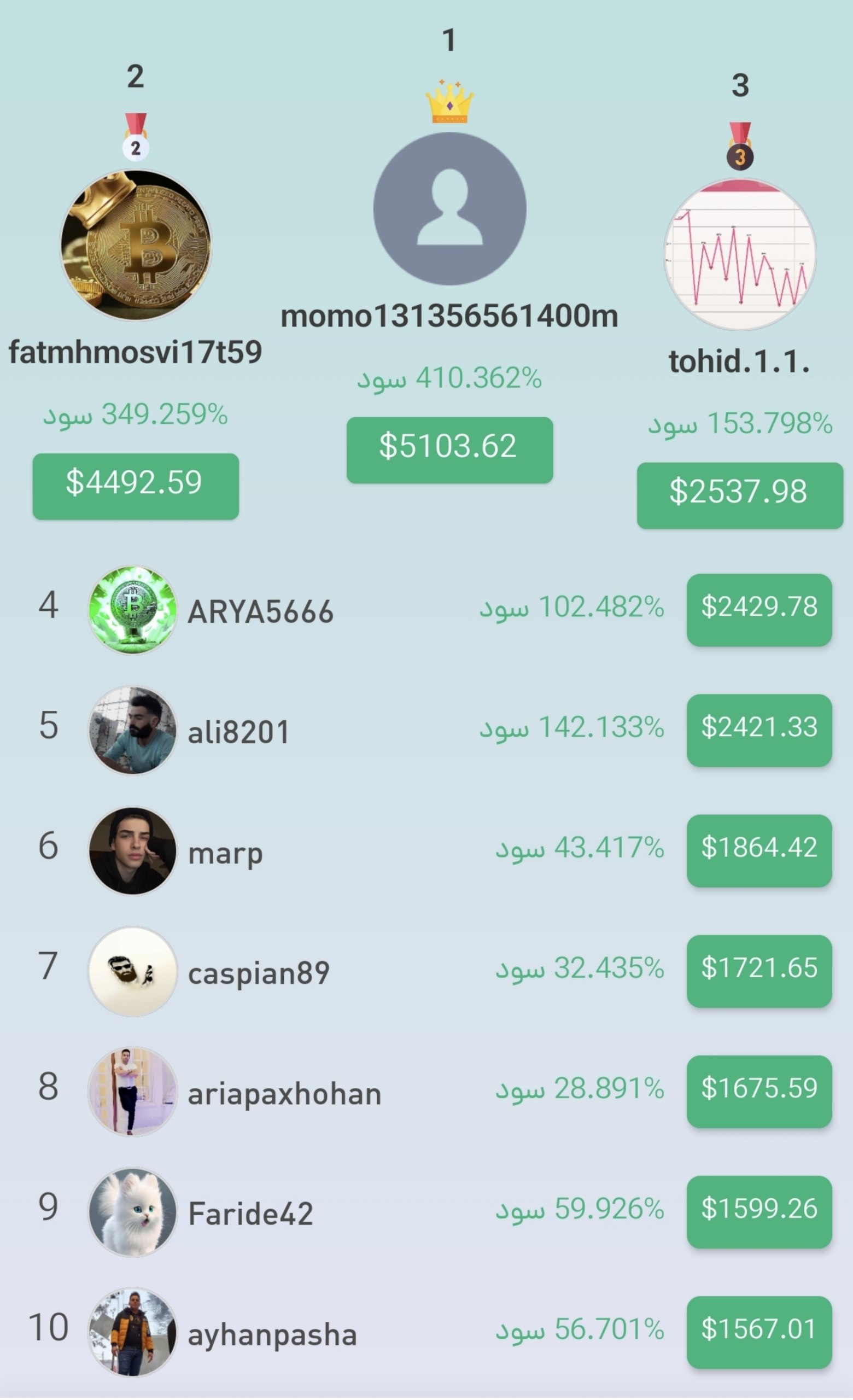The image size is (853, 1400).
Task: Select ayhanpasha at rank 10
Action: point(426,1332)
